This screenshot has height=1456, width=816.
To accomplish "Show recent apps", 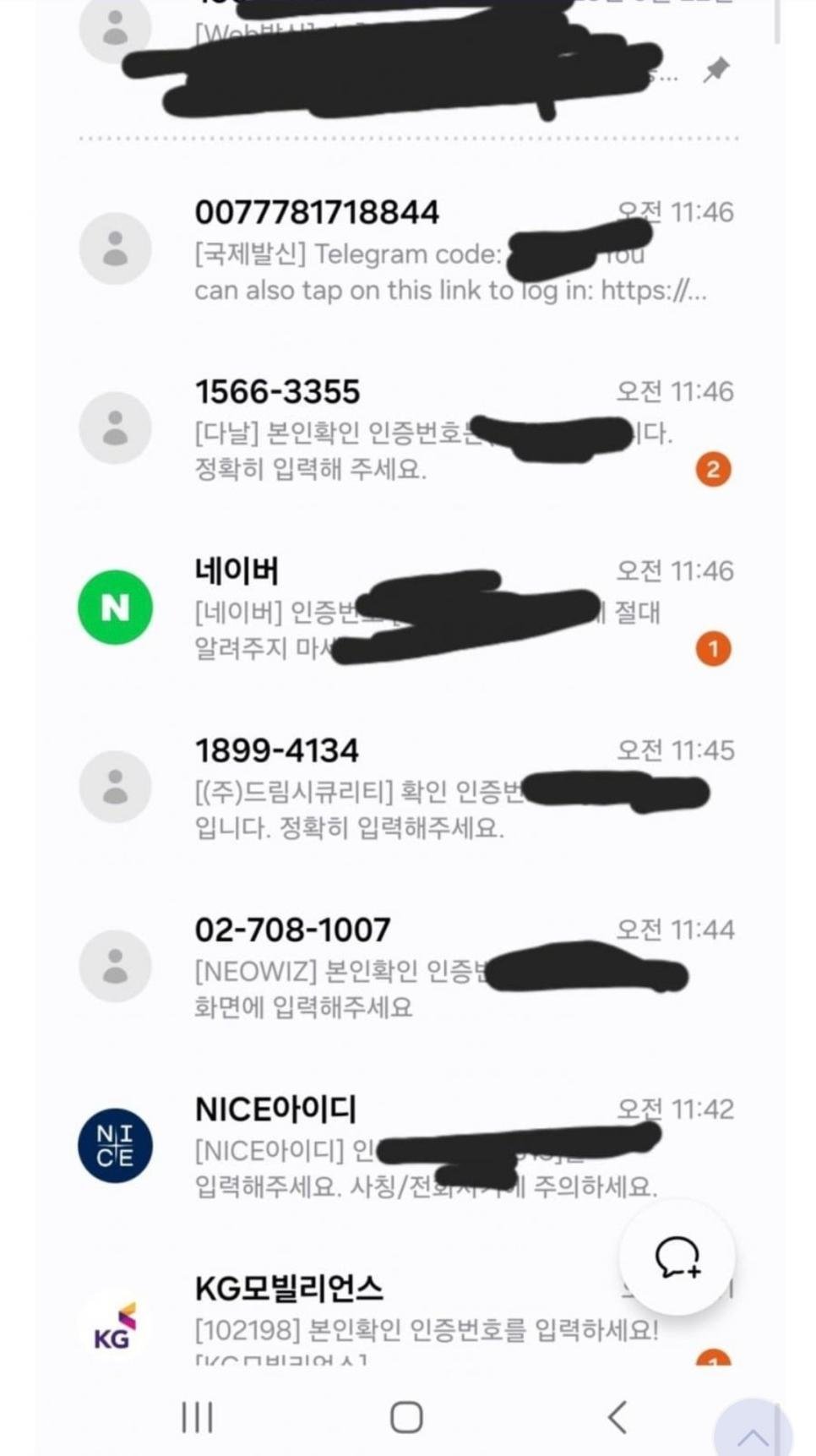I will pyautogui.click(x=197, y=1417).
